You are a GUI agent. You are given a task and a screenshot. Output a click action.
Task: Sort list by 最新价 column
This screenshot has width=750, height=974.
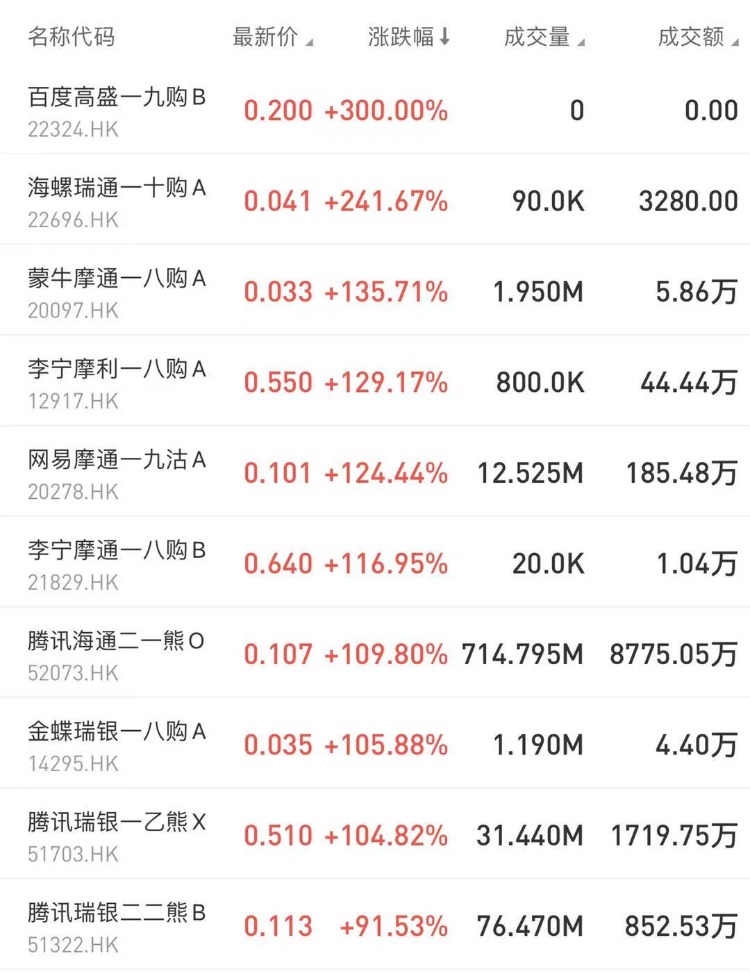tap(272, 38)
